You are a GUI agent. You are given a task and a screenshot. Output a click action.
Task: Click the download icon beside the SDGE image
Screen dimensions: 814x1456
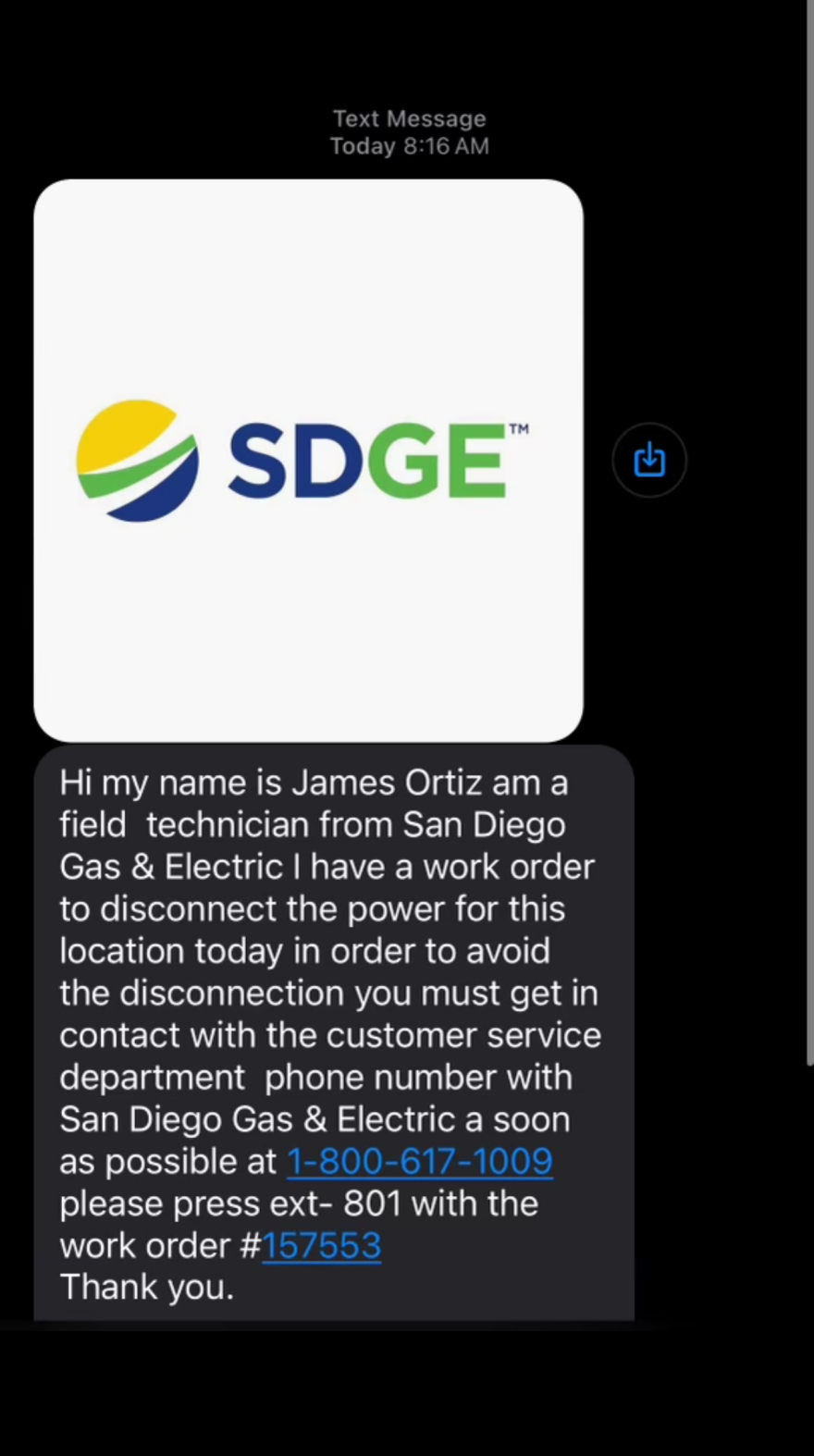649,460
